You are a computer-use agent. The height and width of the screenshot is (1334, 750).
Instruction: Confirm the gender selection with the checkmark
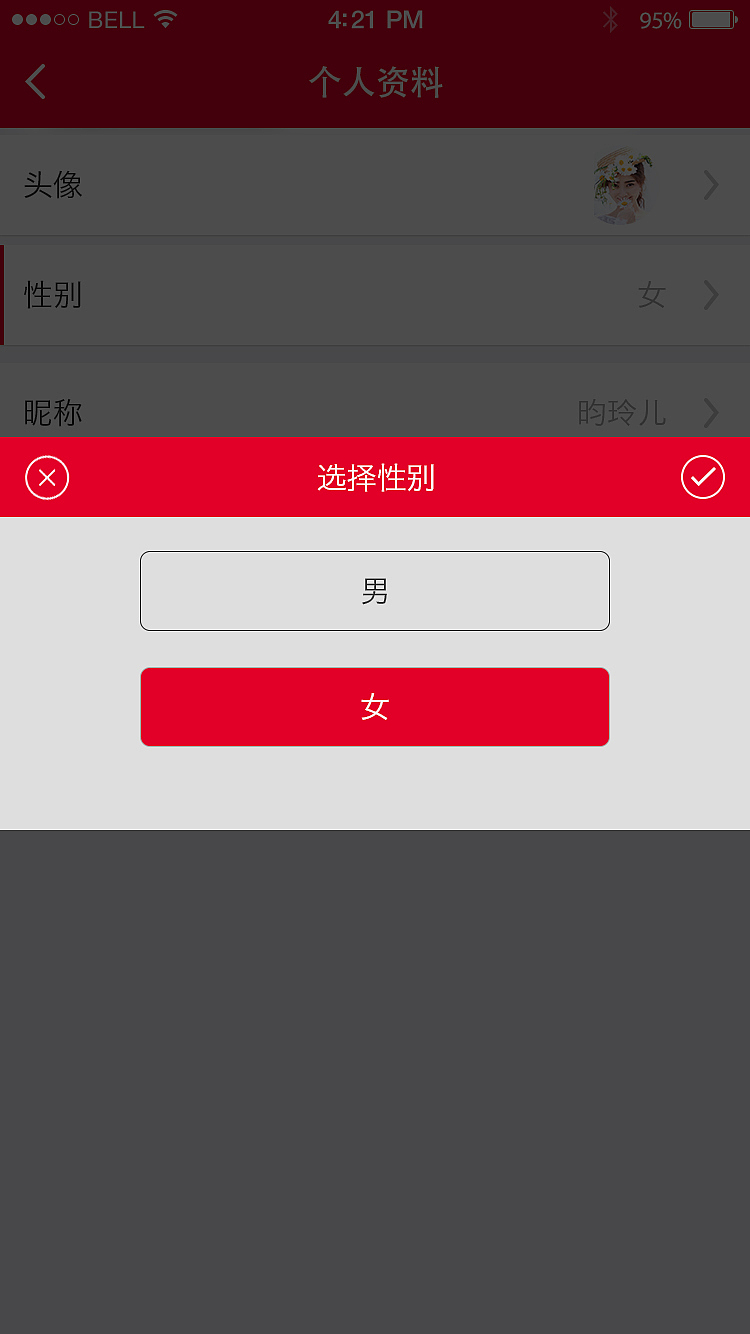(x=702, y=478)
